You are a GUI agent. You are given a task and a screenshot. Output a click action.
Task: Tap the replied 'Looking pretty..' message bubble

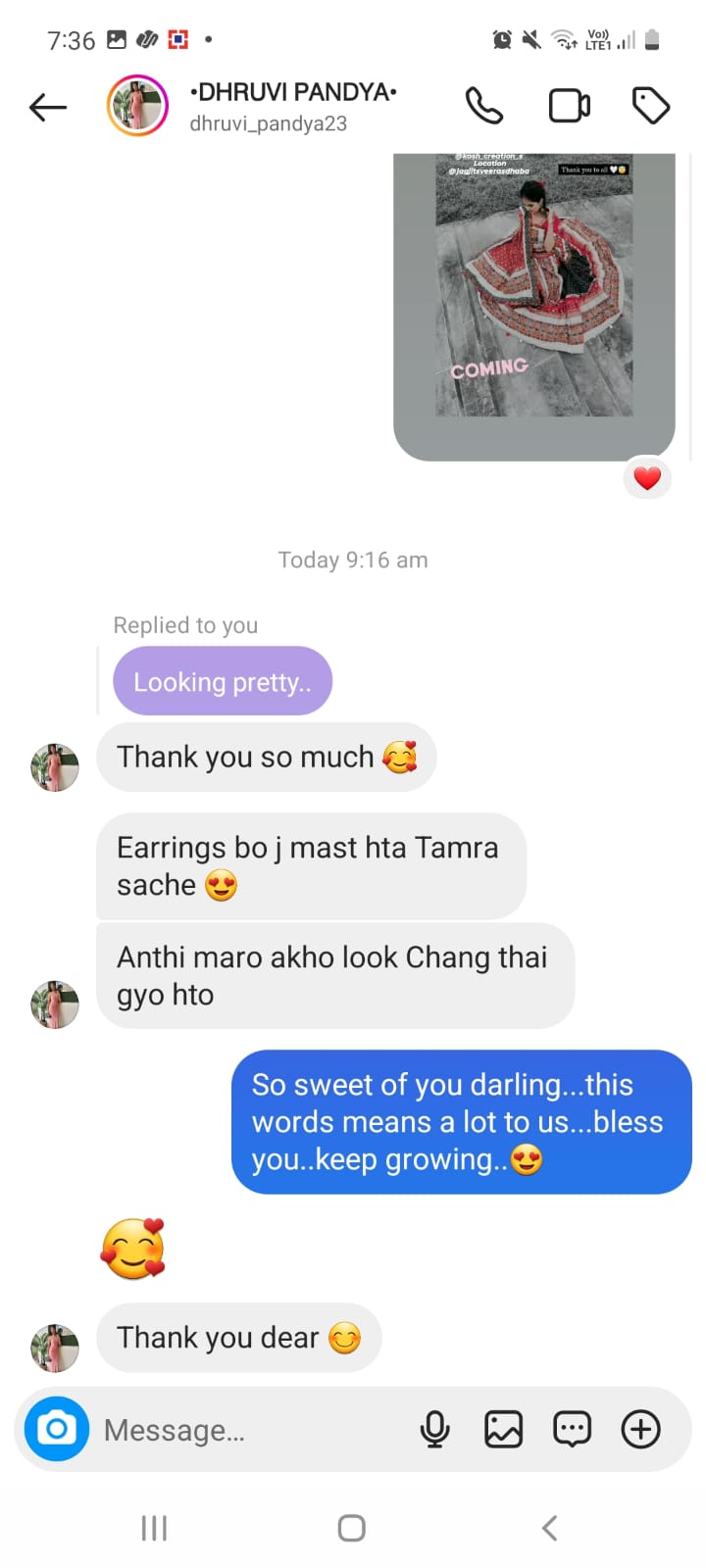pos(223,682)
